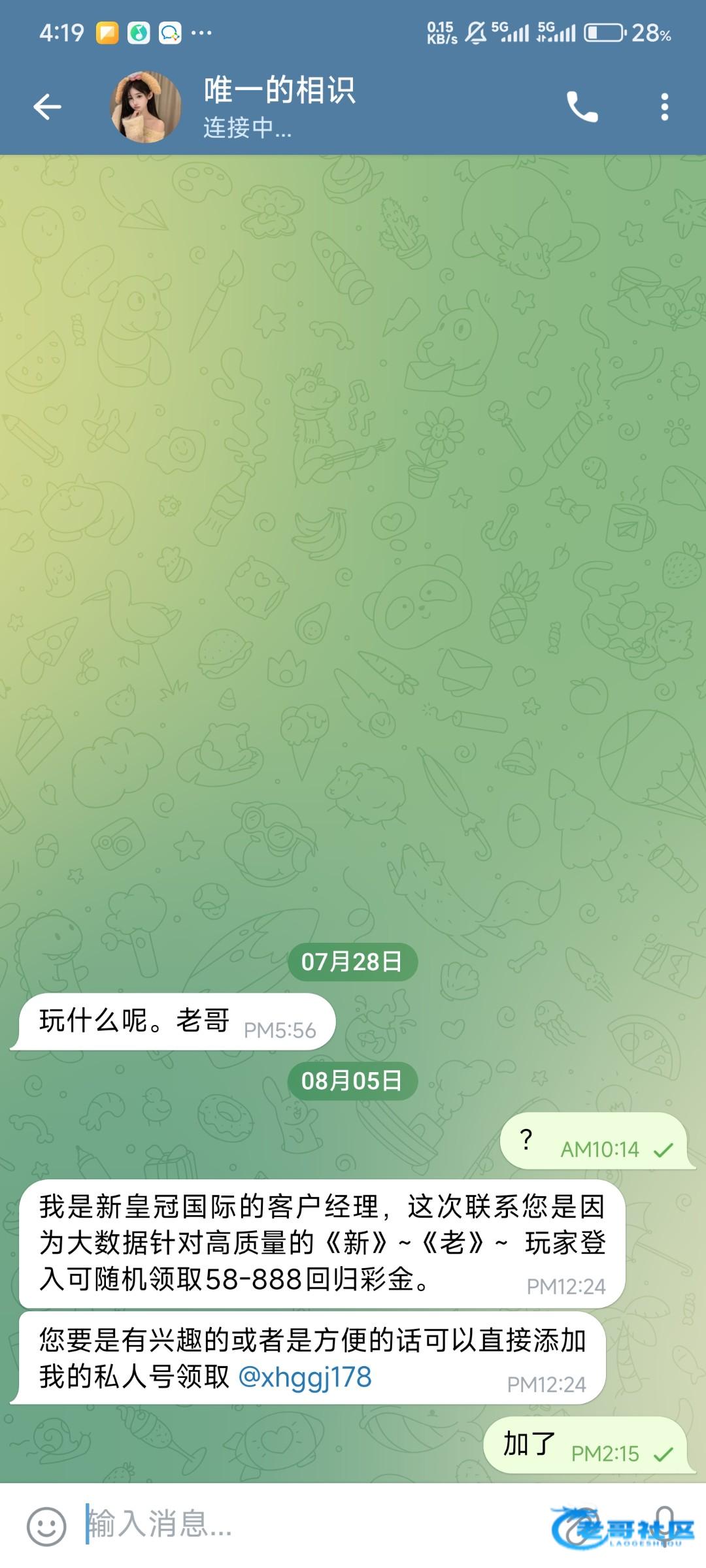Open the @xhggj178 mention link
The height and width of the screenshot is (1568, 706).
point(305,1378)
